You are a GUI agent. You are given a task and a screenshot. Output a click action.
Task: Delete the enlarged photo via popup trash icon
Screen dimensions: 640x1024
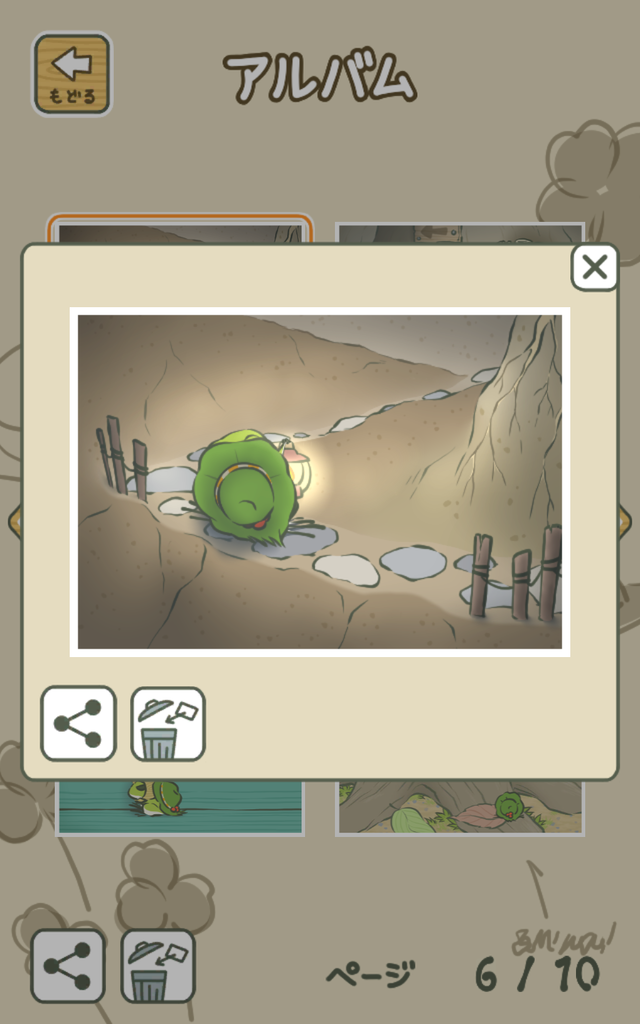tap(168, 724)
